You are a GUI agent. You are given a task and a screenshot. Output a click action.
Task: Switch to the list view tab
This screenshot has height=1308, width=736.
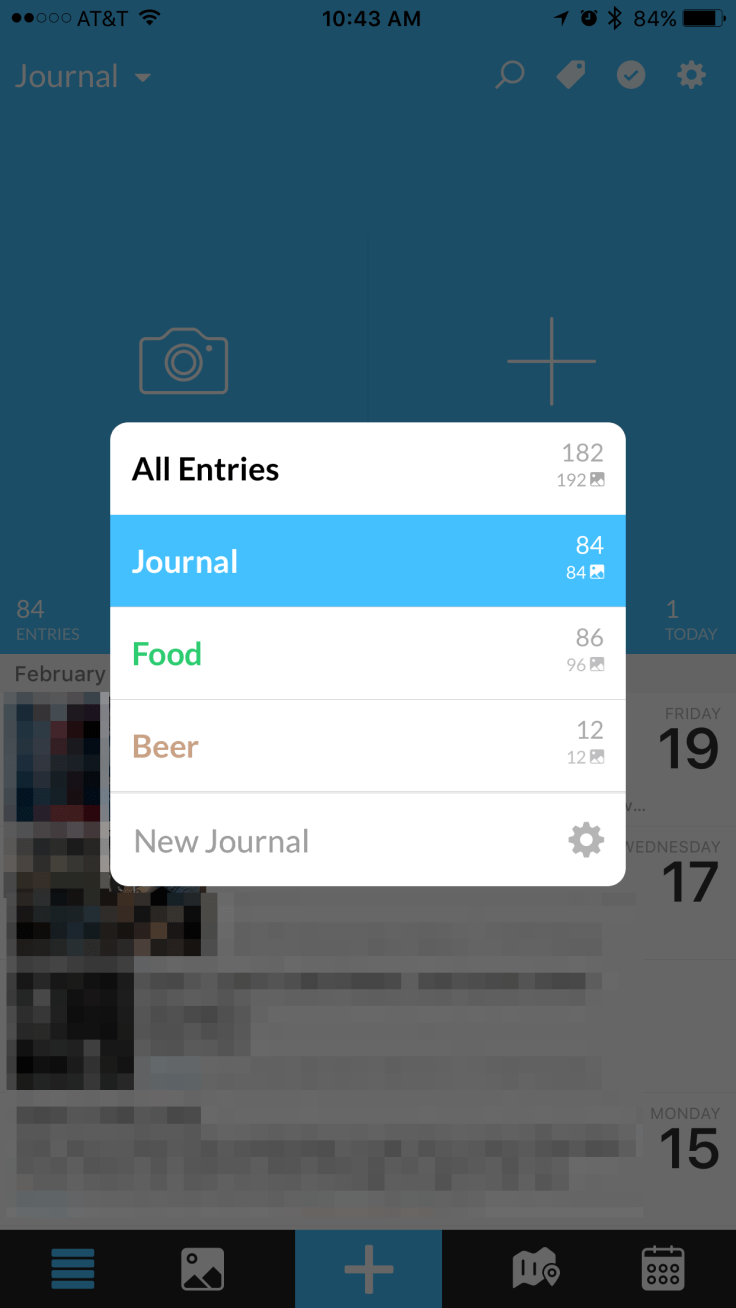[73, 1269]
